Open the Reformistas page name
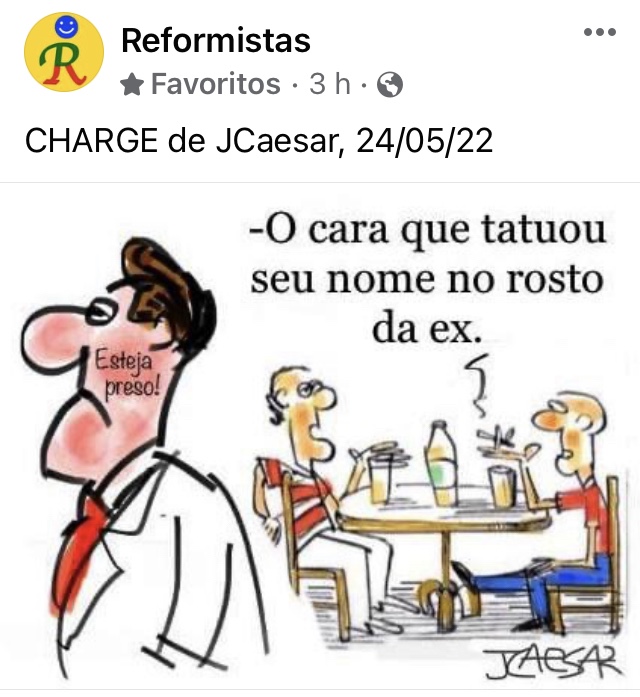The height and width of the screenshot is (697, 640). point(215,40)
